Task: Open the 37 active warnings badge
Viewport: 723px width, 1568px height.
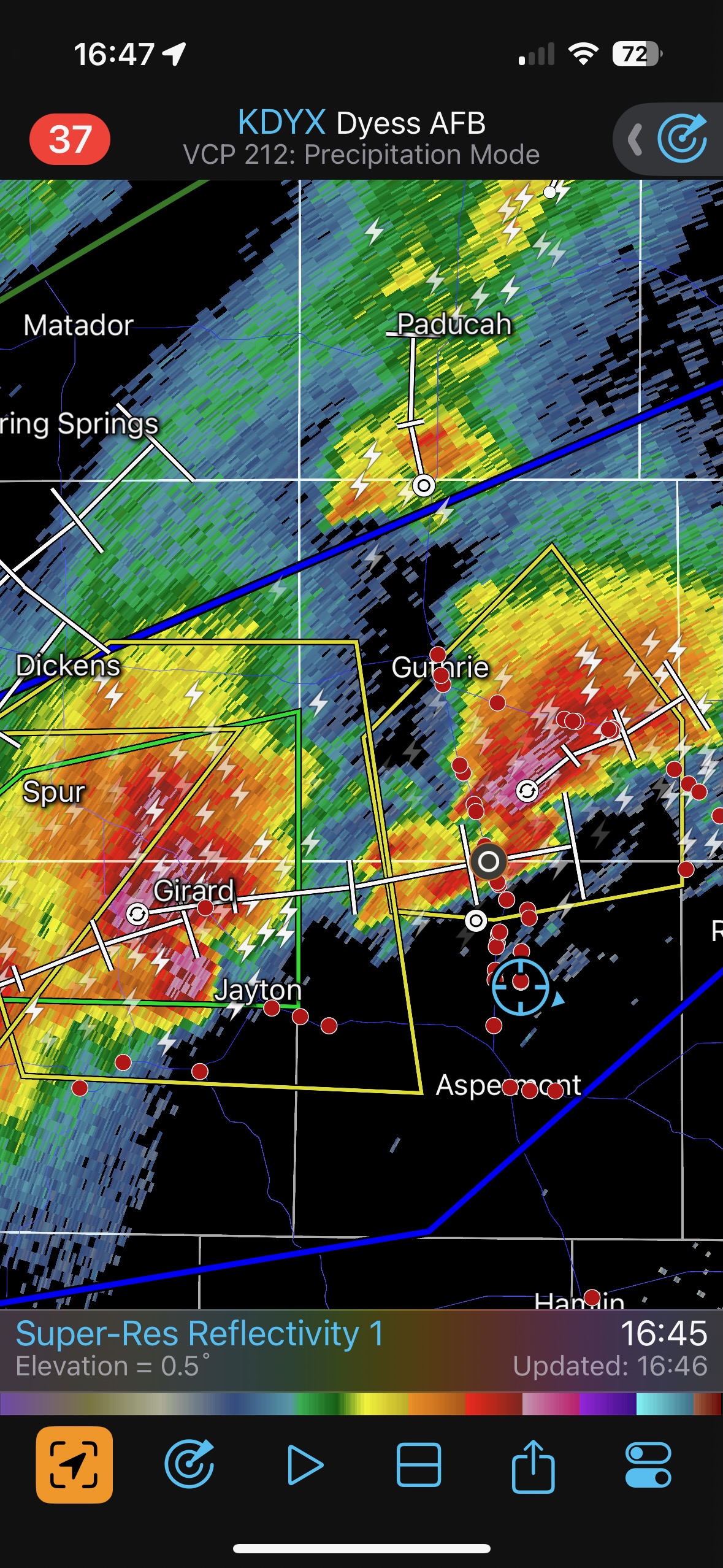Action: (70, 139)
